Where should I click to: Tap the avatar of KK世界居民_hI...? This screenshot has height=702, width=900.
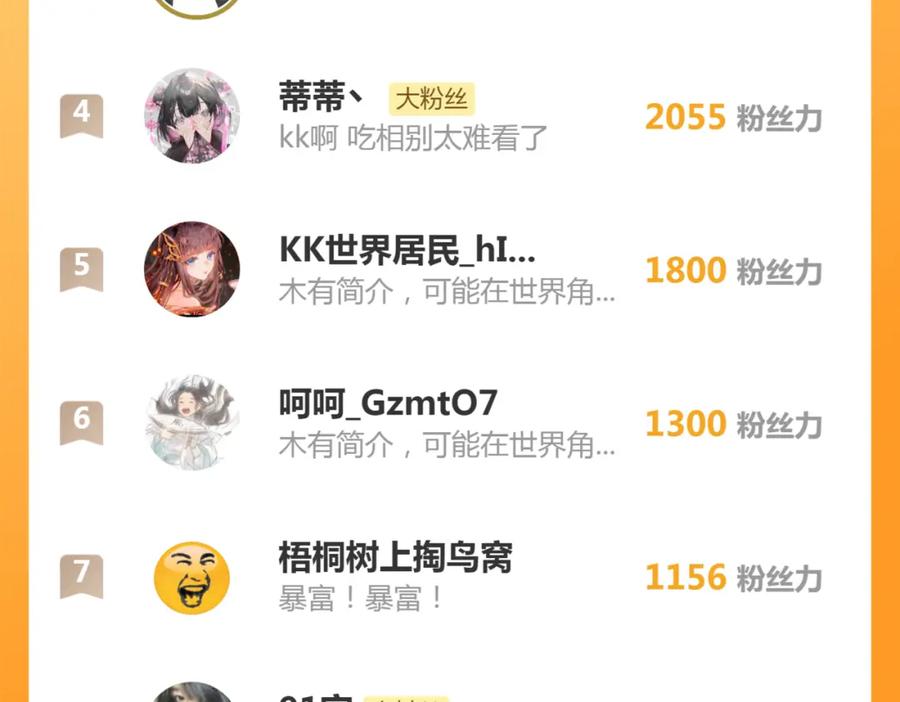point(192,269)
